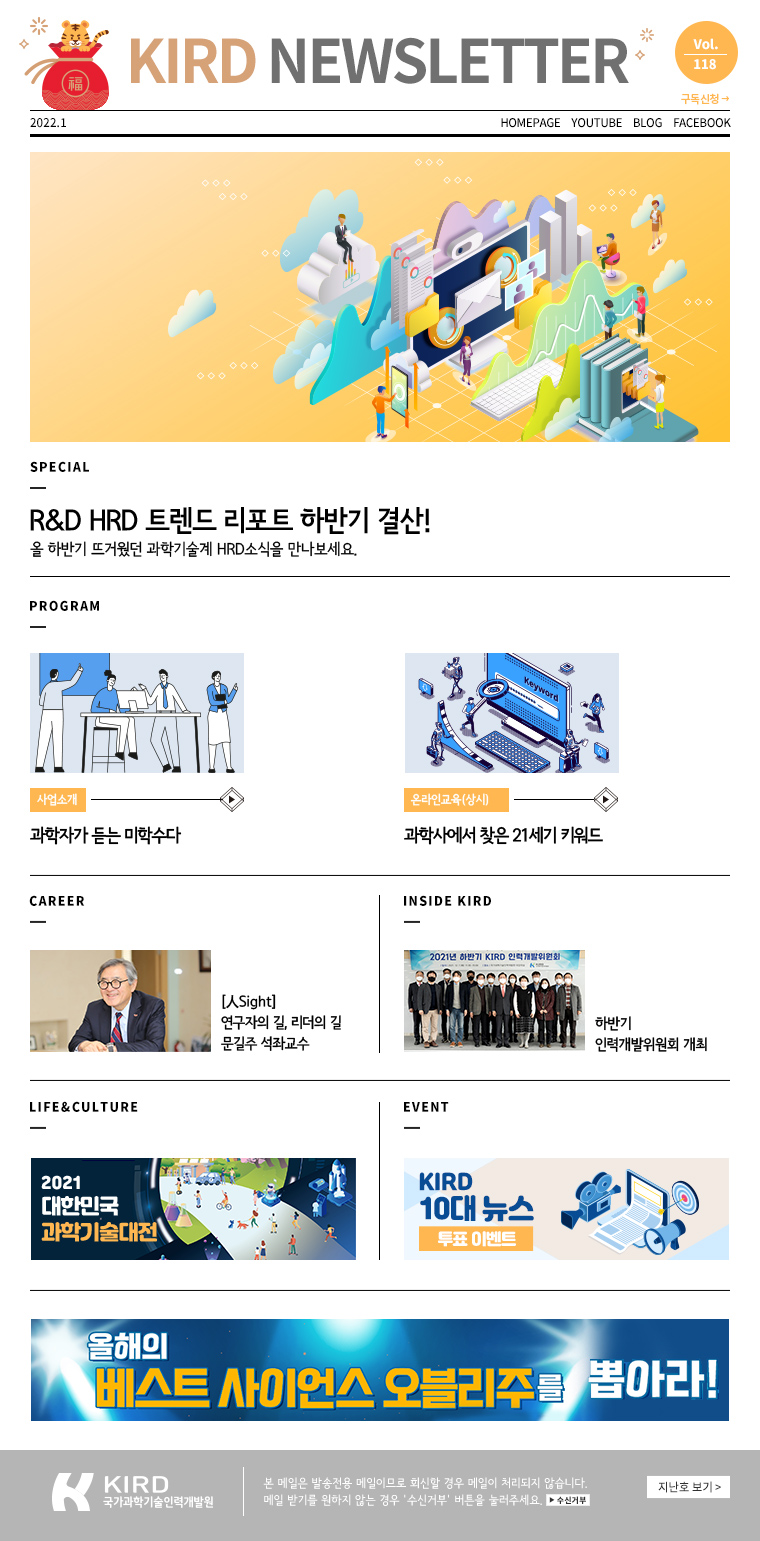Open the FACEBOOK link
760x1541 pixels.
coord(701,123)
